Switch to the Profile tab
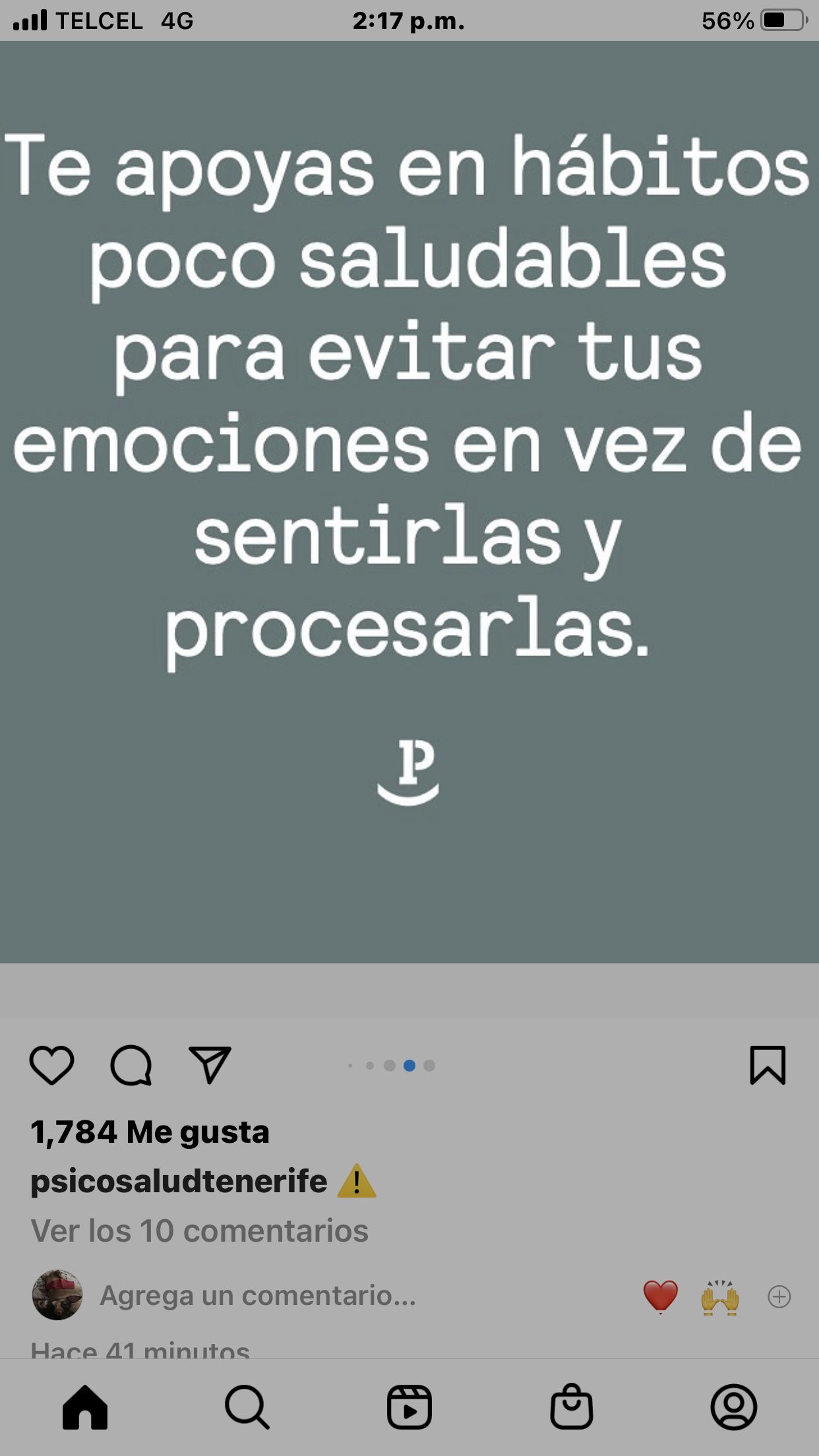Screen dimensions: 819x1456 pyautogui.click(x=733, y=1407)
